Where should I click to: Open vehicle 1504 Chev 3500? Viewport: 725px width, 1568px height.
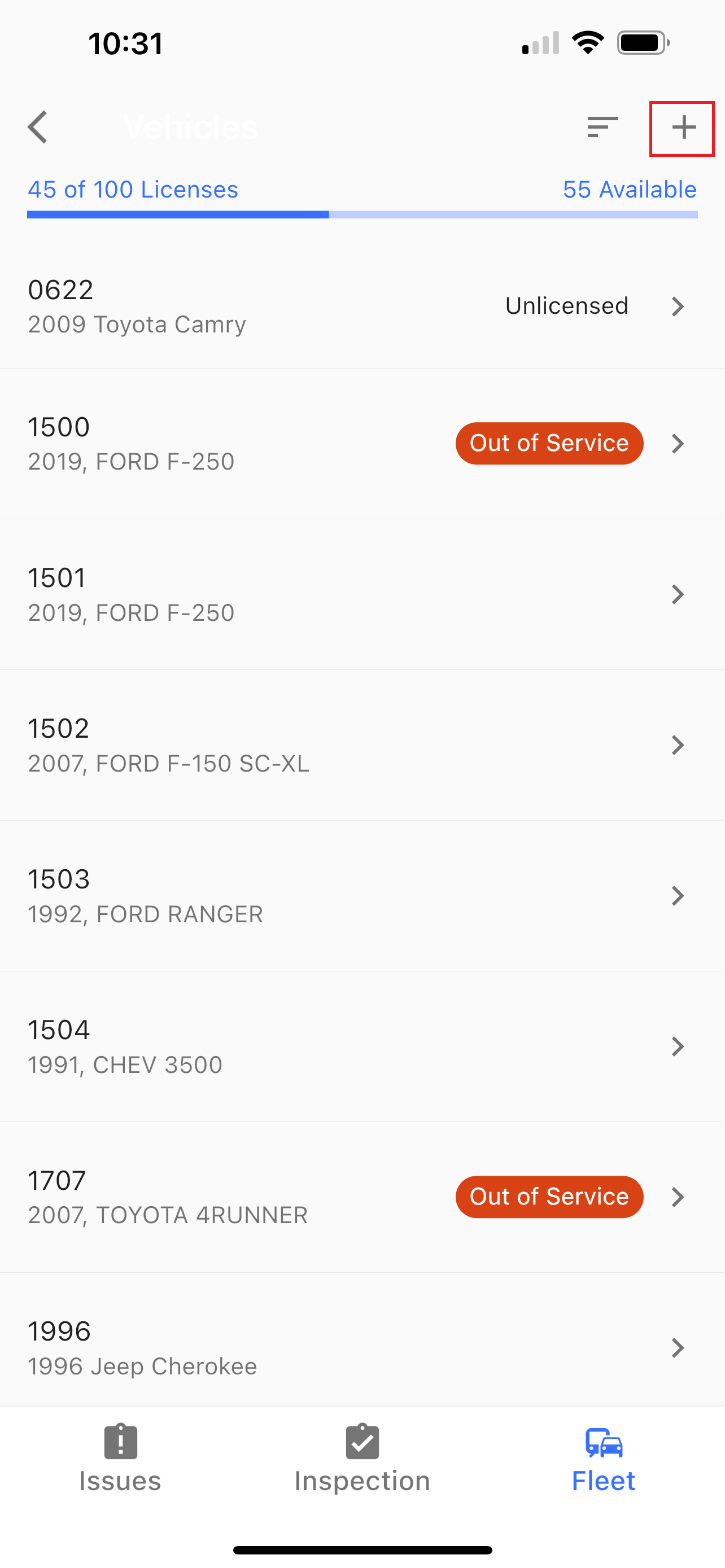(362, 1046)
